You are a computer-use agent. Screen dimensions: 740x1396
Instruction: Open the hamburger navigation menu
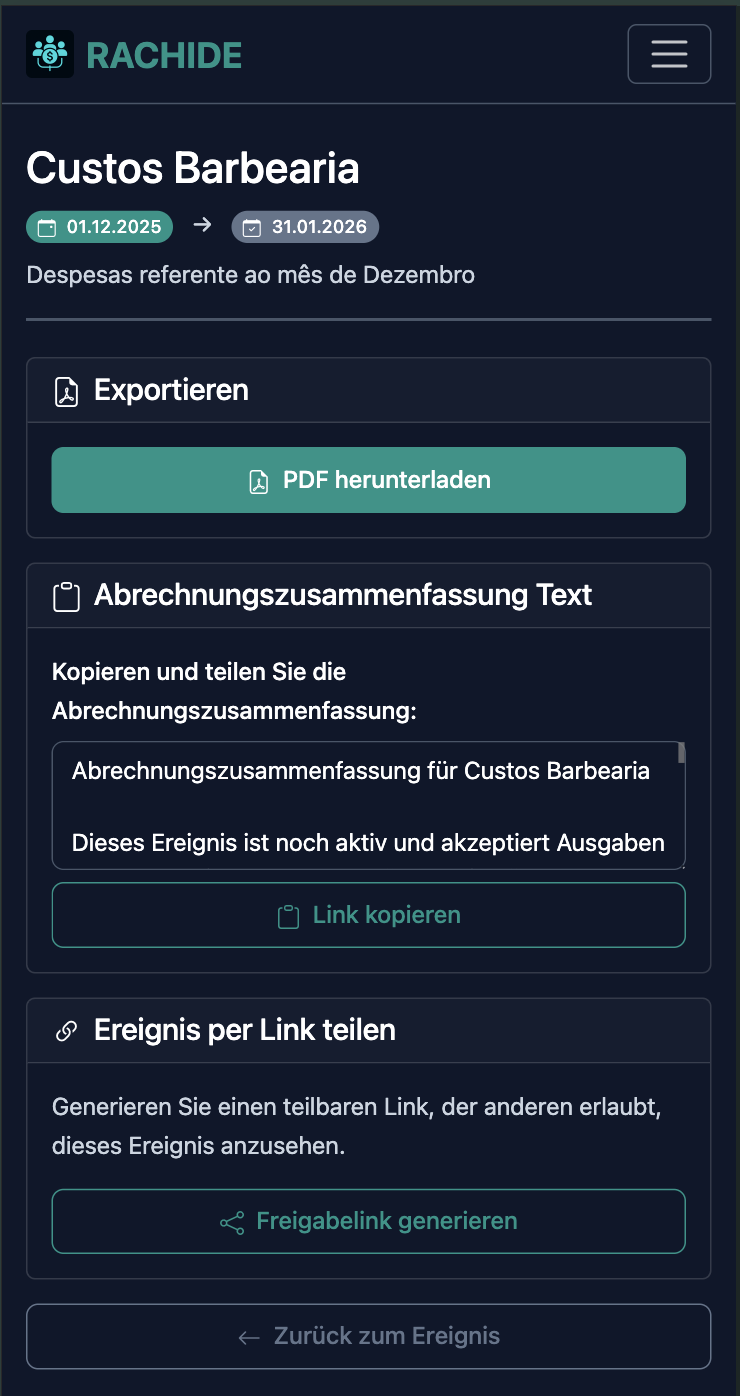pyautogui.click(x=668, y=54)
